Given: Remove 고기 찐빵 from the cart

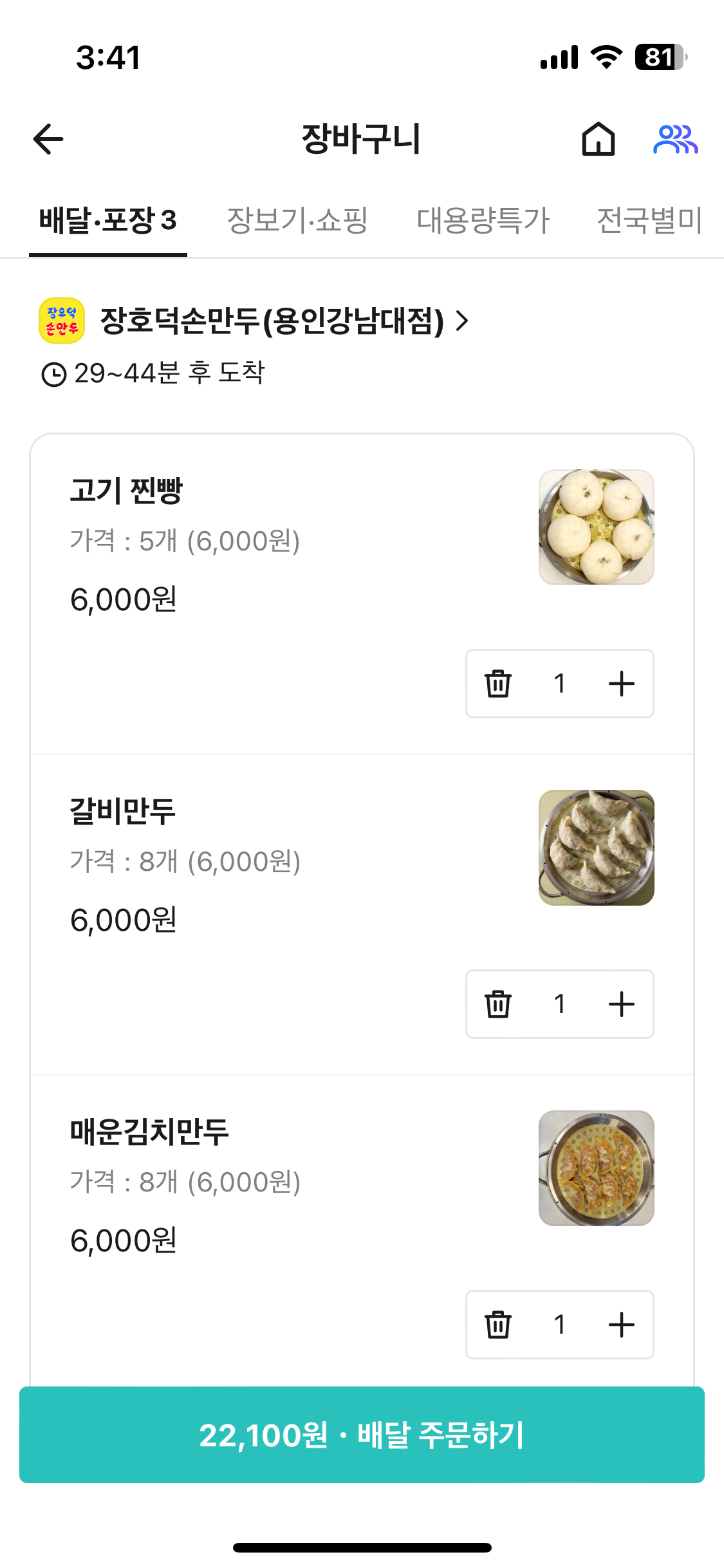Looking at the screenshot, I should (498, 684).
